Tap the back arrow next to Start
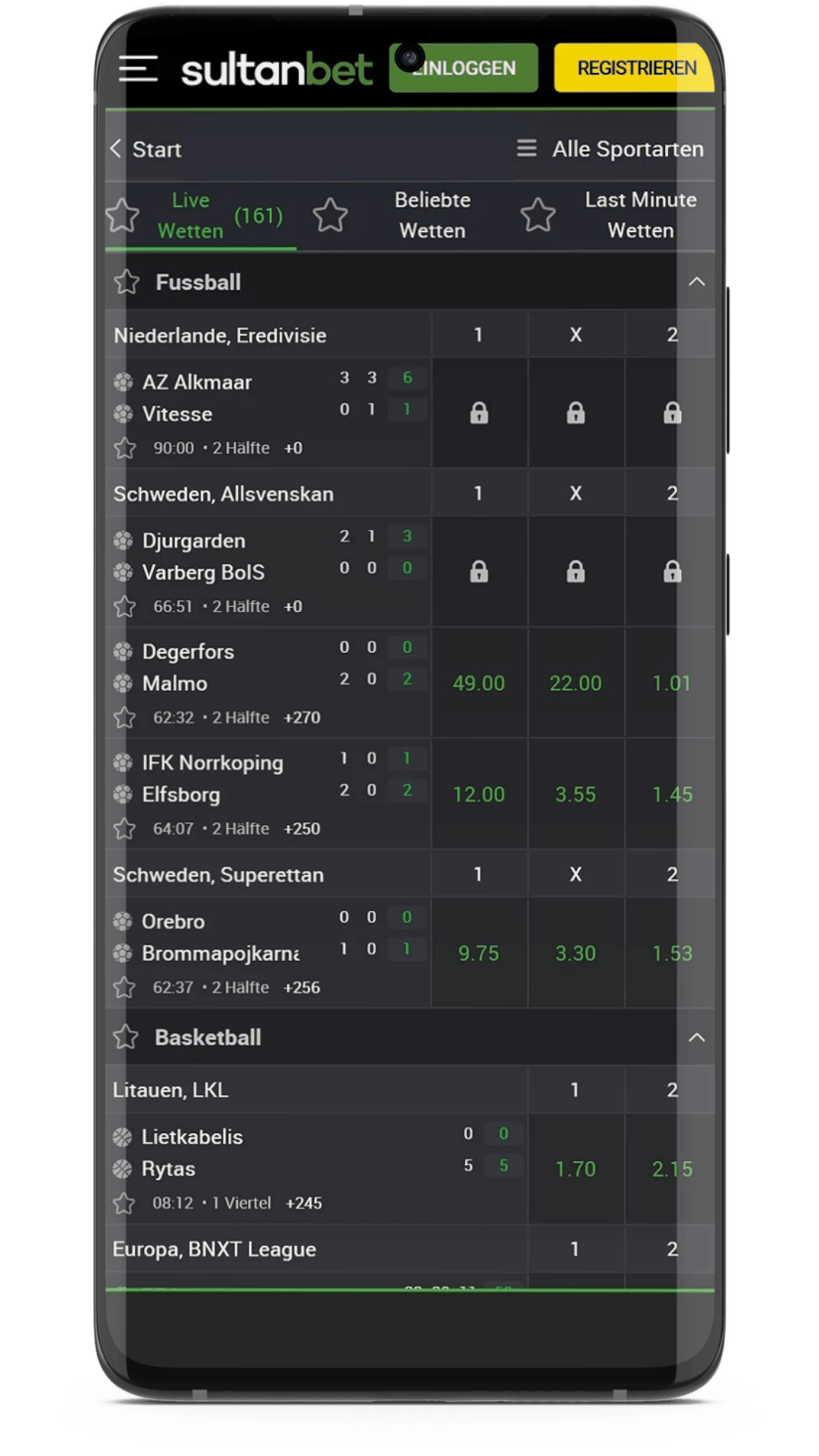This screenshot has width=819, height=1456. [117, 149]
